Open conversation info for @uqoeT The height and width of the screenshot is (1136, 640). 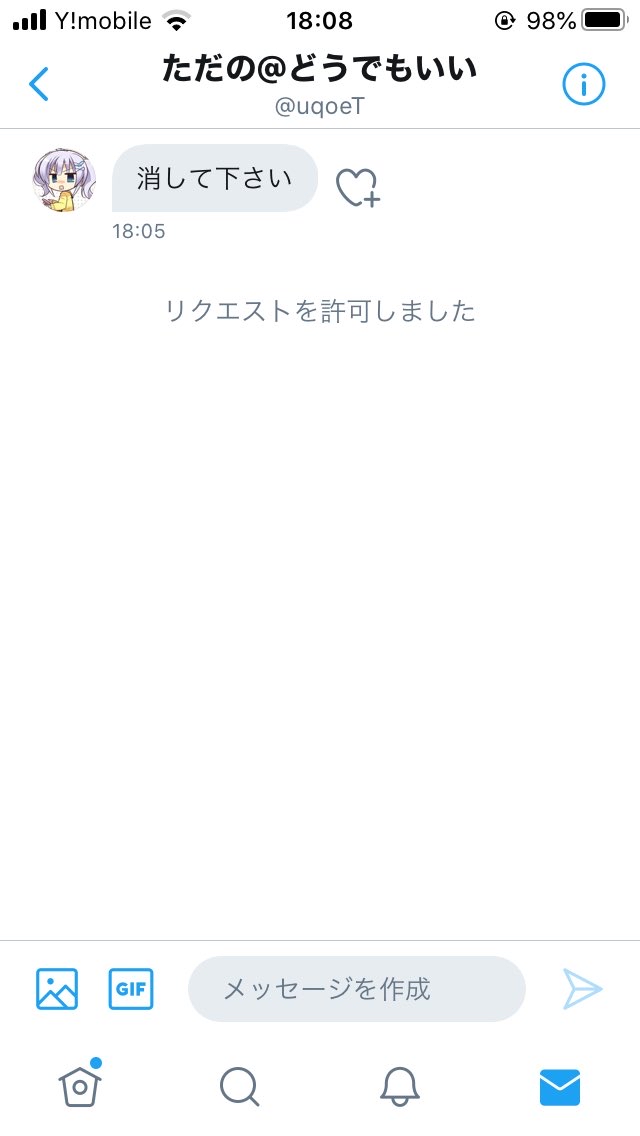583,84
